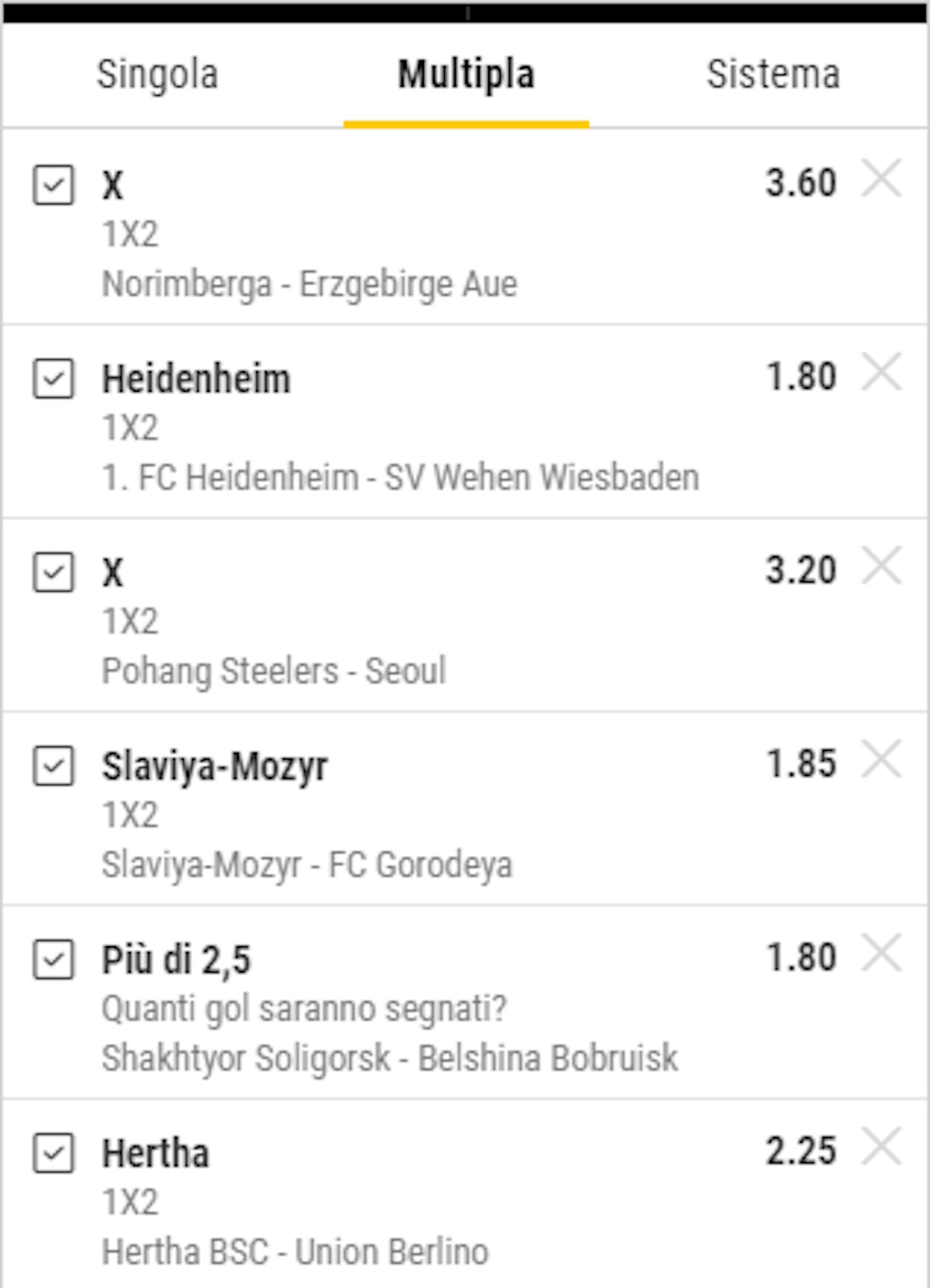
Task: Remove the Pohang Steelers - Seoul bet
Action: (881, 566)
